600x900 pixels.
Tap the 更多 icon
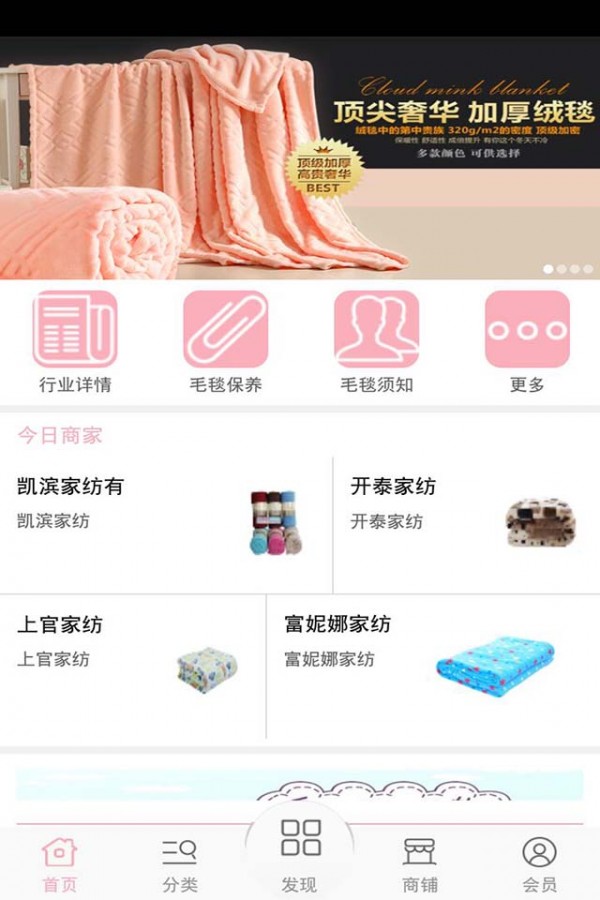(x=527, y=330)
